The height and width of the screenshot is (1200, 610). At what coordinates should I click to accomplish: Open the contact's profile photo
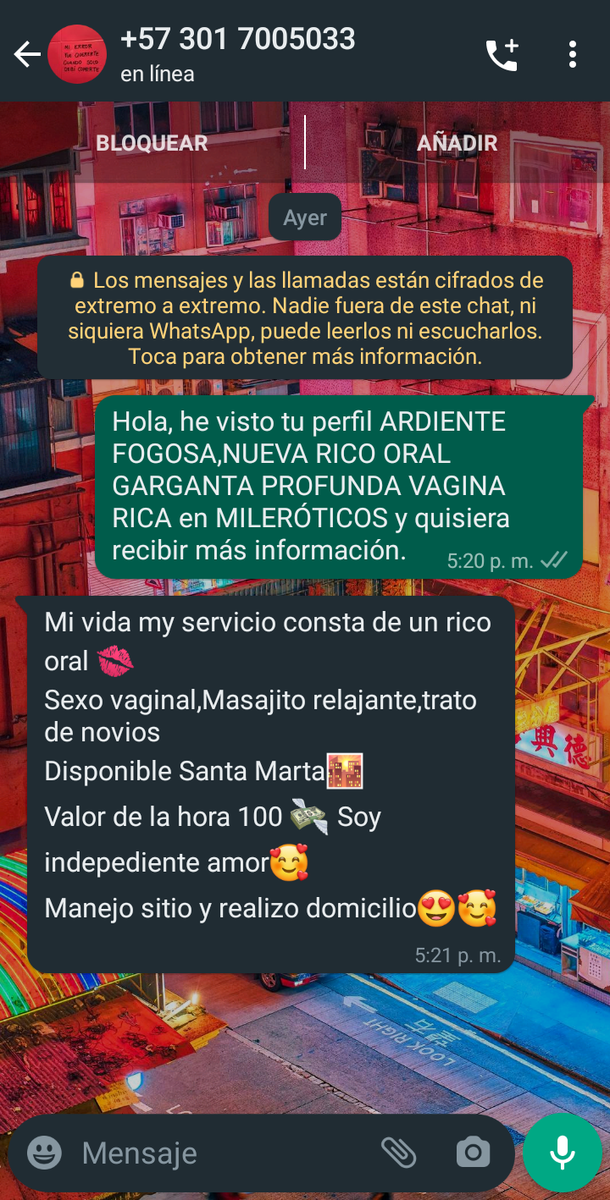point(76,54)
